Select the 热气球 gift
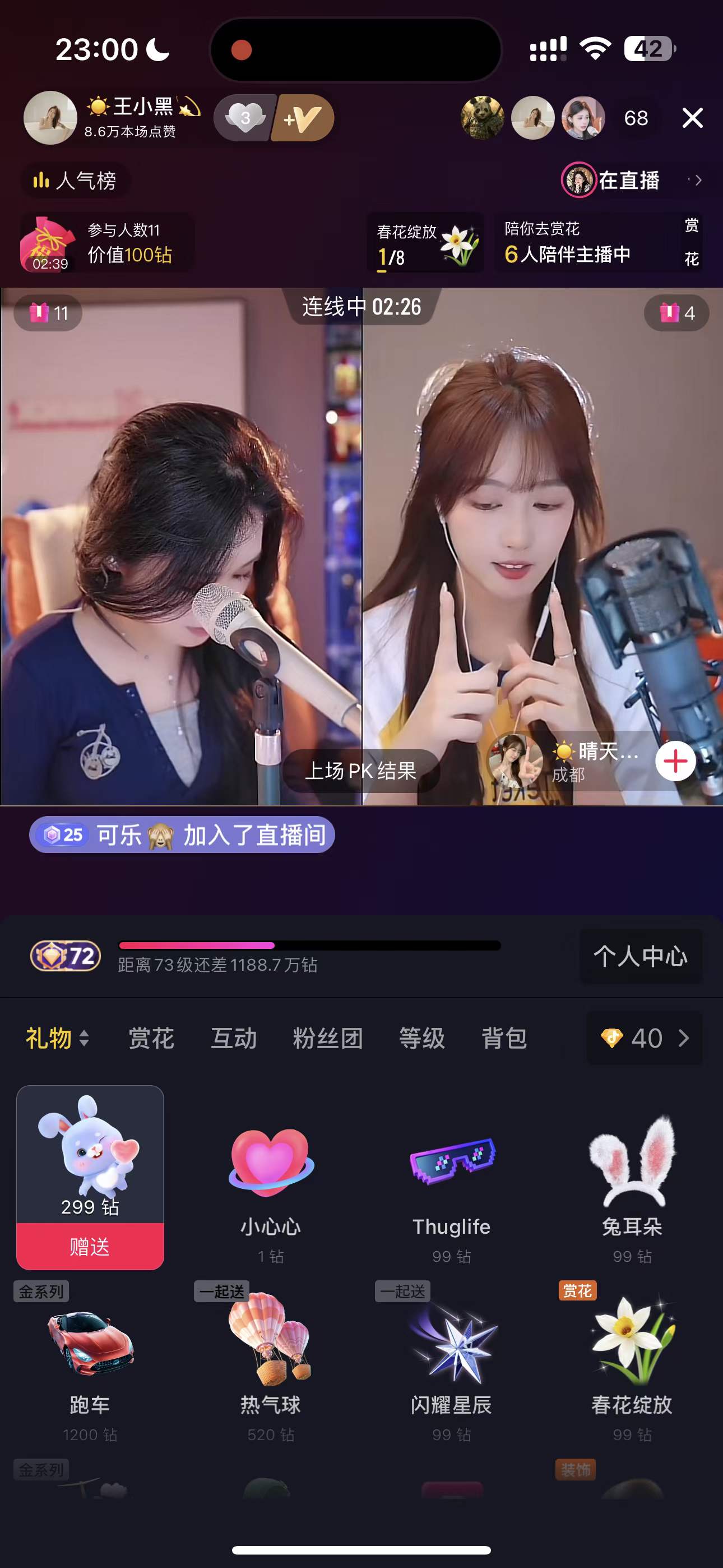The width and height of the screenshot is (723, 1568). [271, 1363]
